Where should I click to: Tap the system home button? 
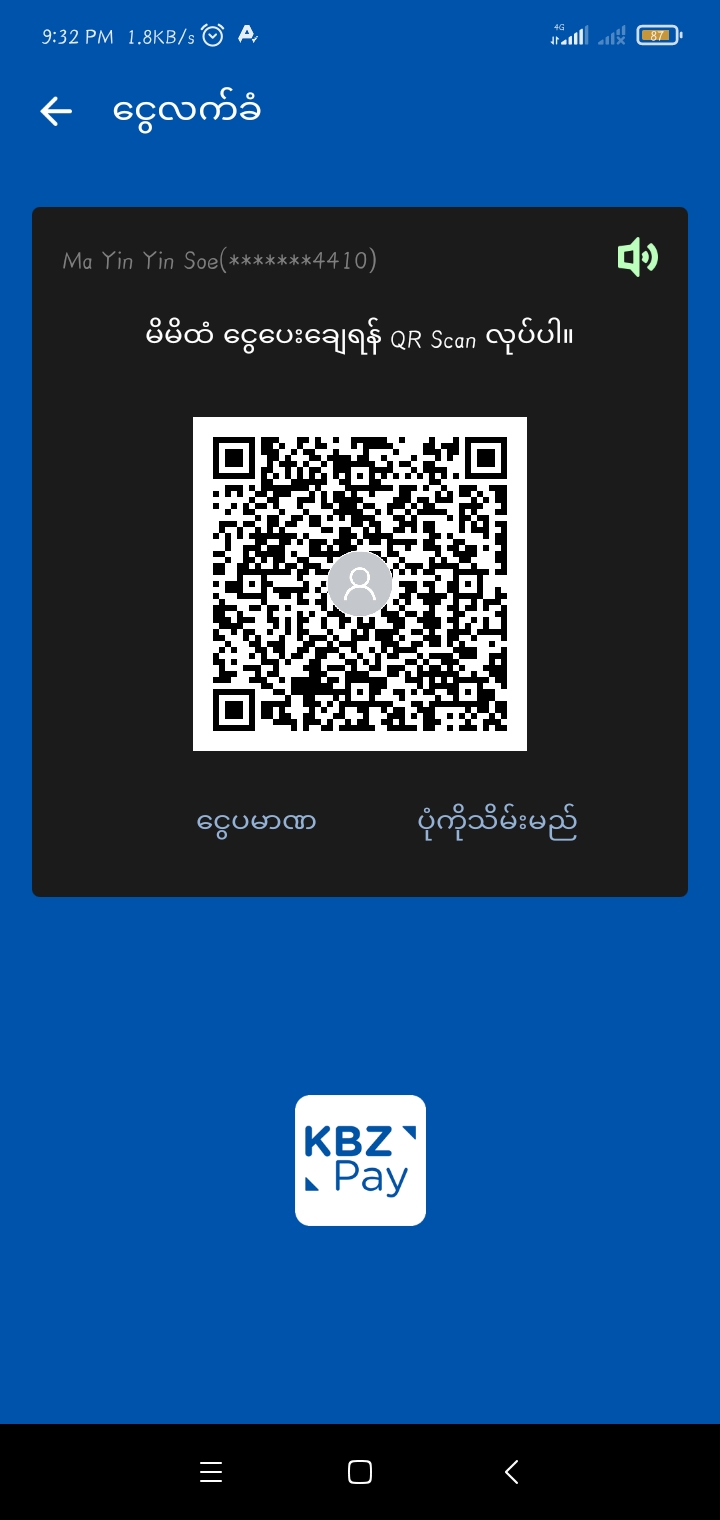[360, 1471]
